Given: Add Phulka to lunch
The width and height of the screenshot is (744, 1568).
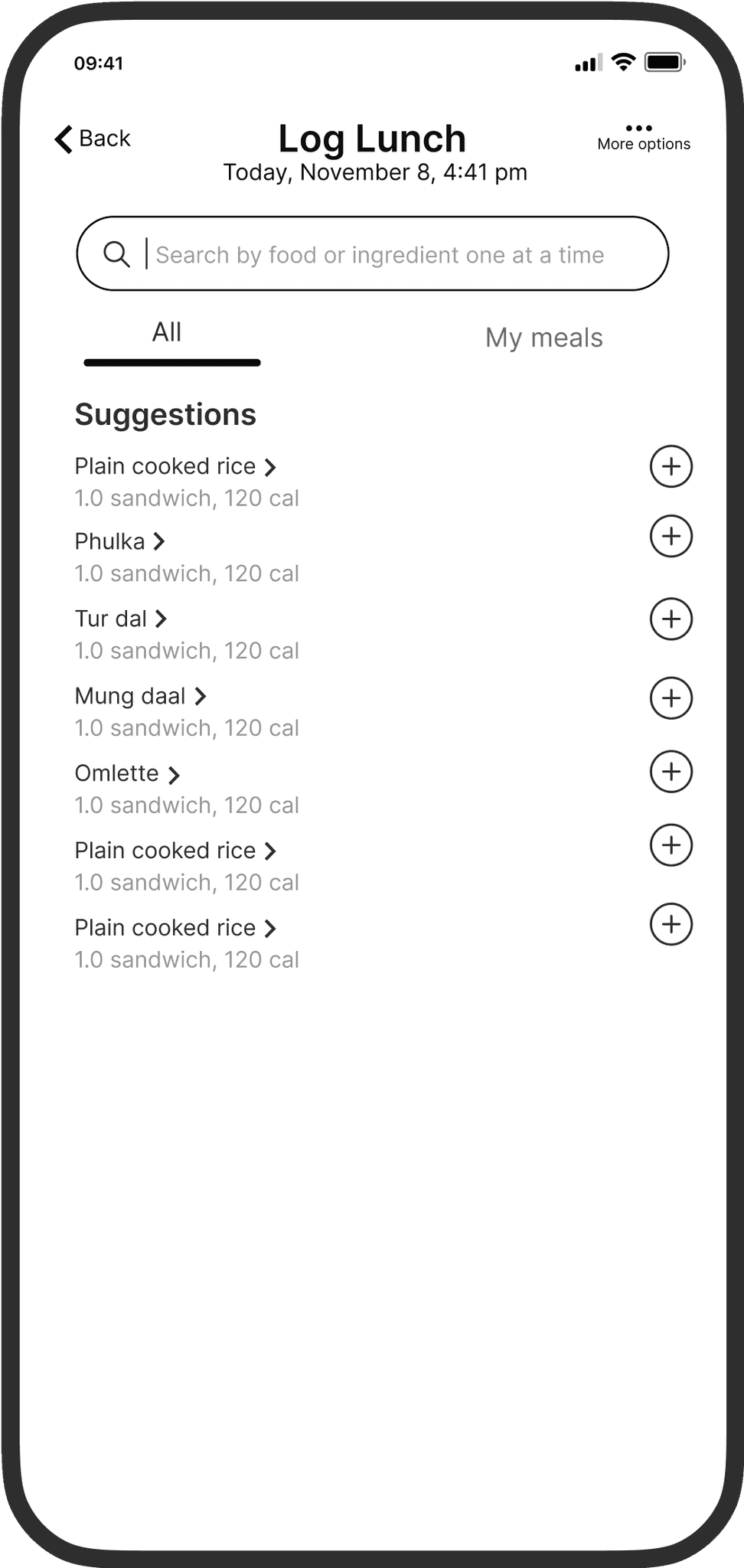Looking at the screenshot, I should pos(671,536).
